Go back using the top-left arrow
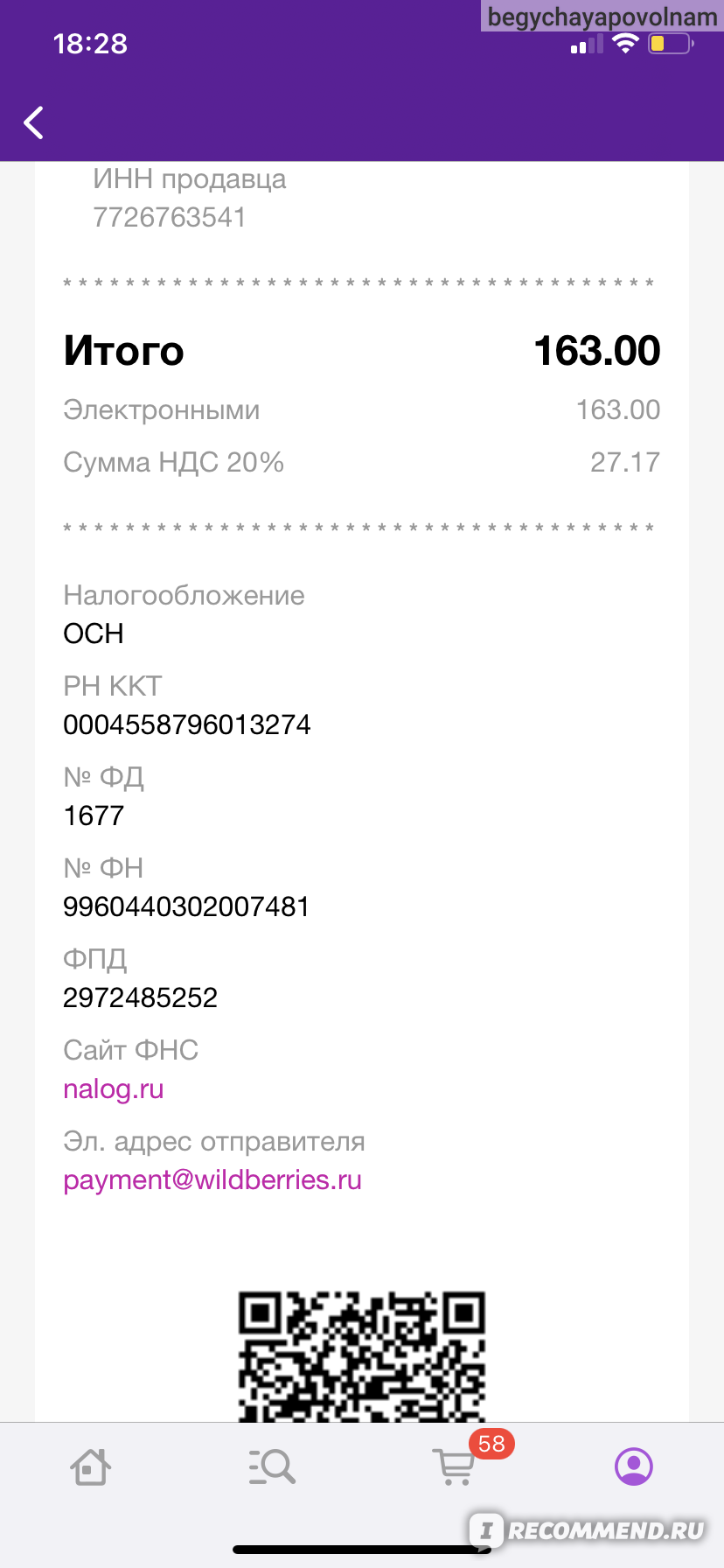Image resolution: width=724 pixels, height=1568 pixels. click(x=34, y=122)
